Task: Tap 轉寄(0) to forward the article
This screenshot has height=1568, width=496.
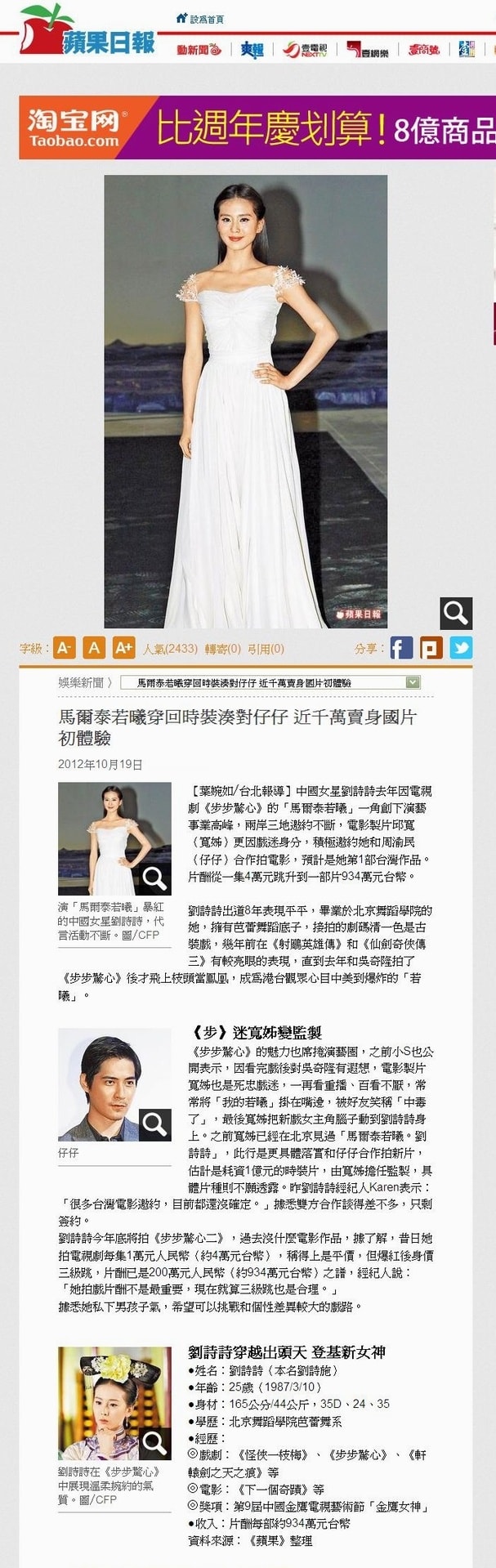Action: (222, 649)
